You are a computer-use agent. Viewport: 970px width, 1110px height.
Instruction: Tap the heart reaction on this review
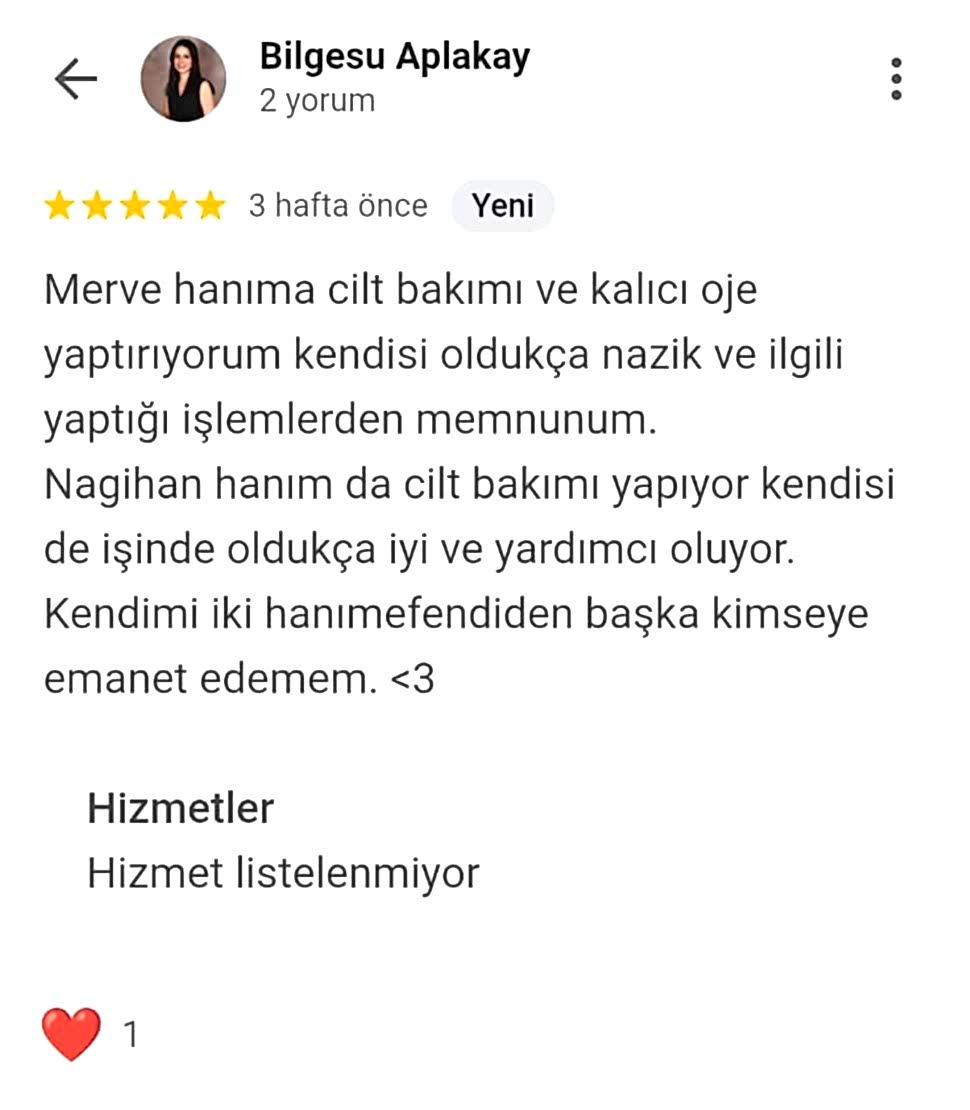pos(72,1033)
